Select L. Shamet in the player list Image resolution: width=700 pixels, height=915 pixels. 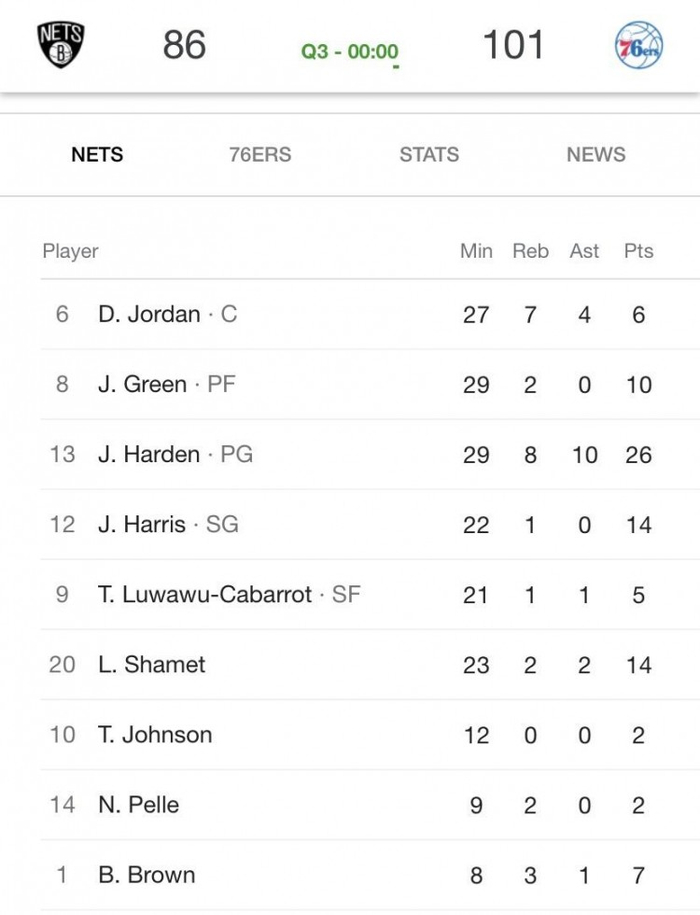click(x=370, y=665)
